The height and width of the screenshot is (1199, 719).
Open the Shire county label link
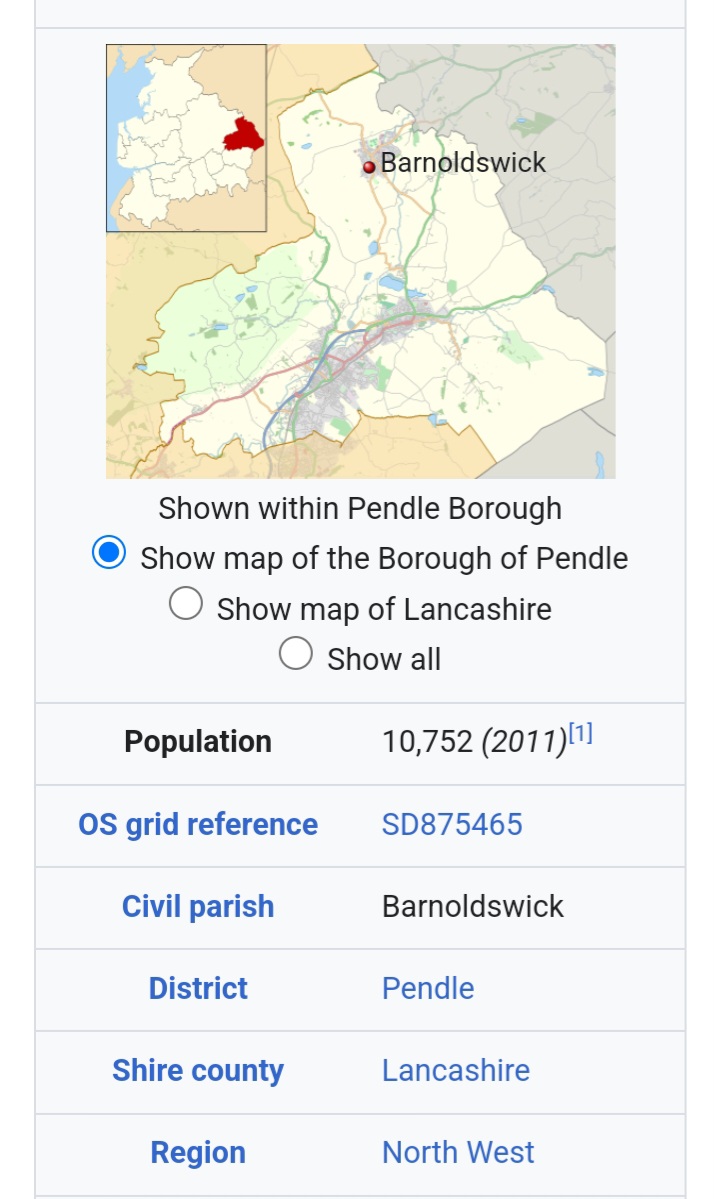pyautogui.click(x=198, y=1070)
